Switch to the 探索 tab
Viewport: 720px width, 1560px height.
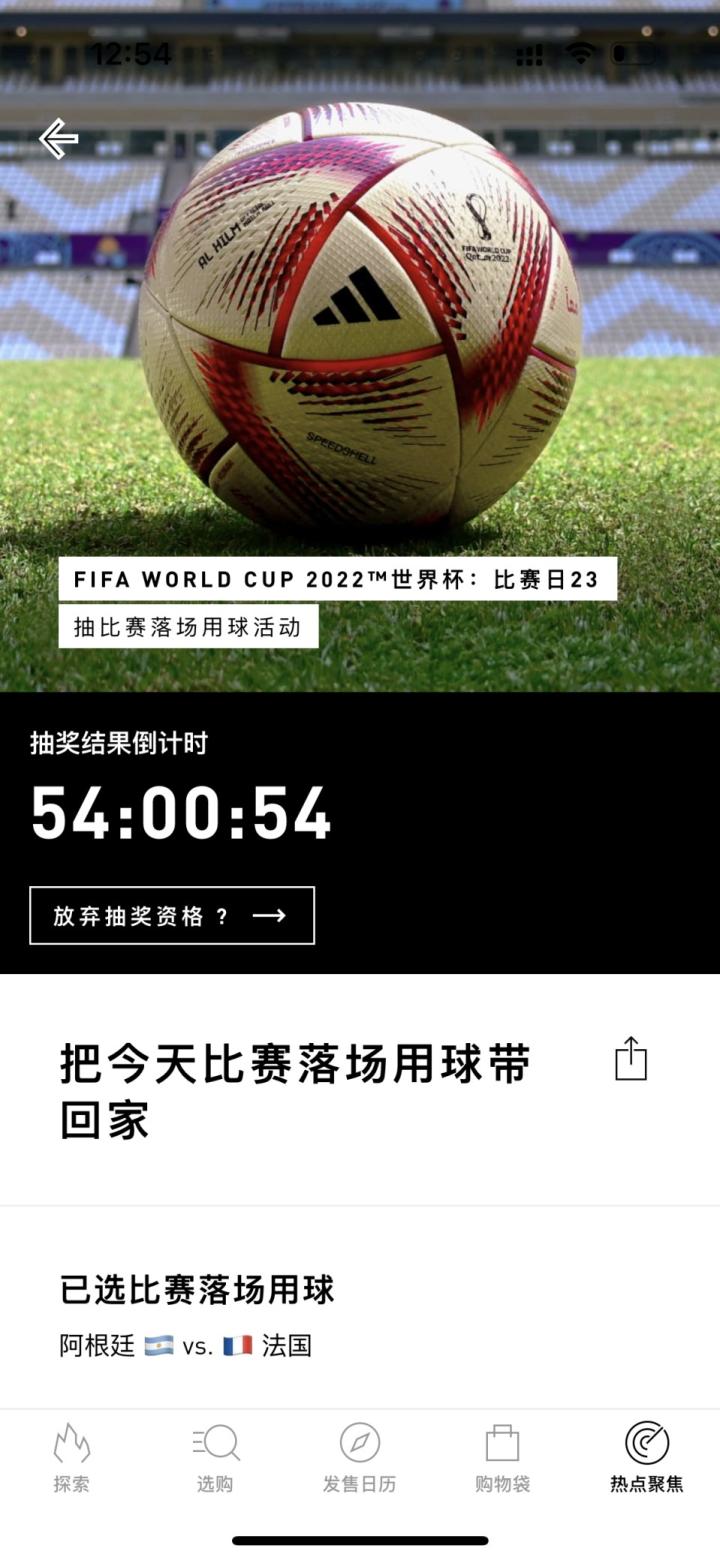(71, 1458)
